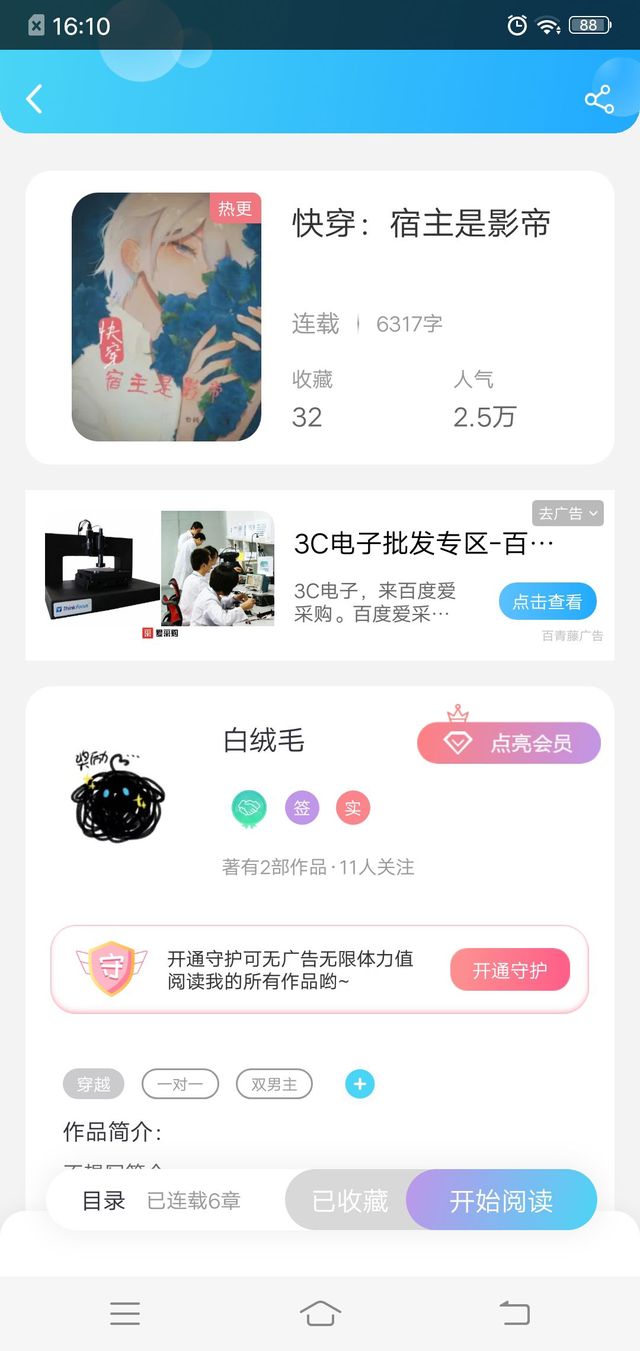Share this novel
640x1351 pixels.
[599, 99]
